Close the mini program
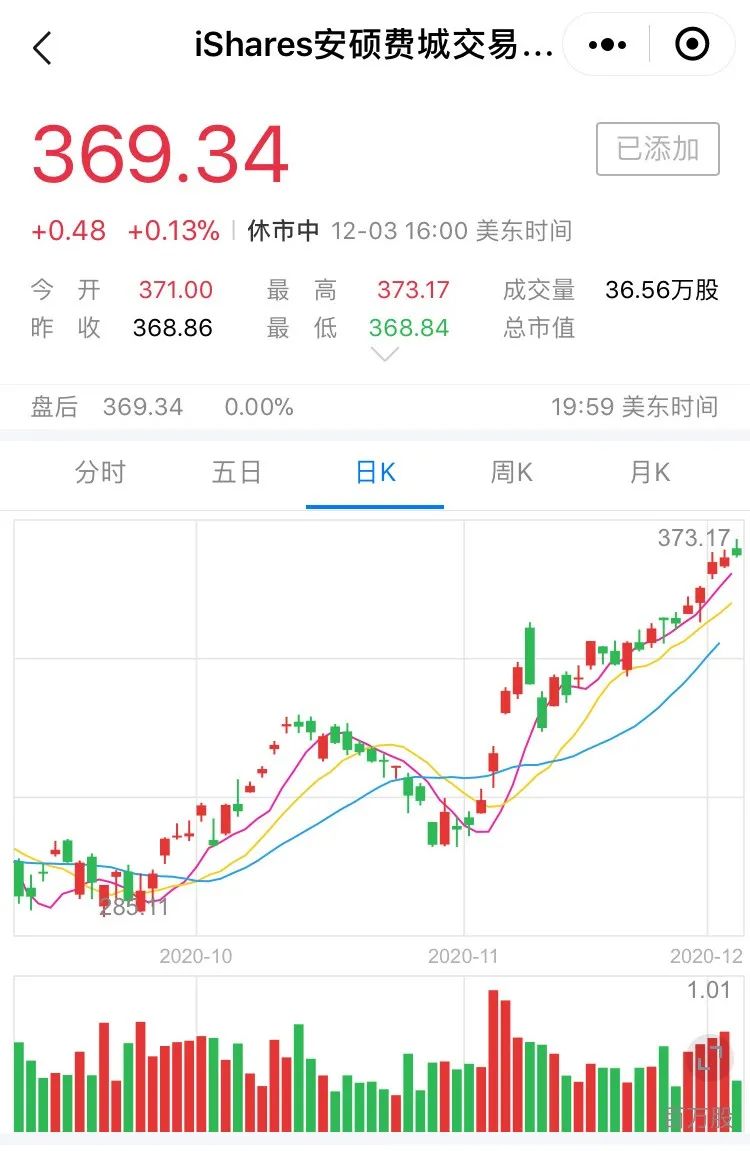 [692, 45]
